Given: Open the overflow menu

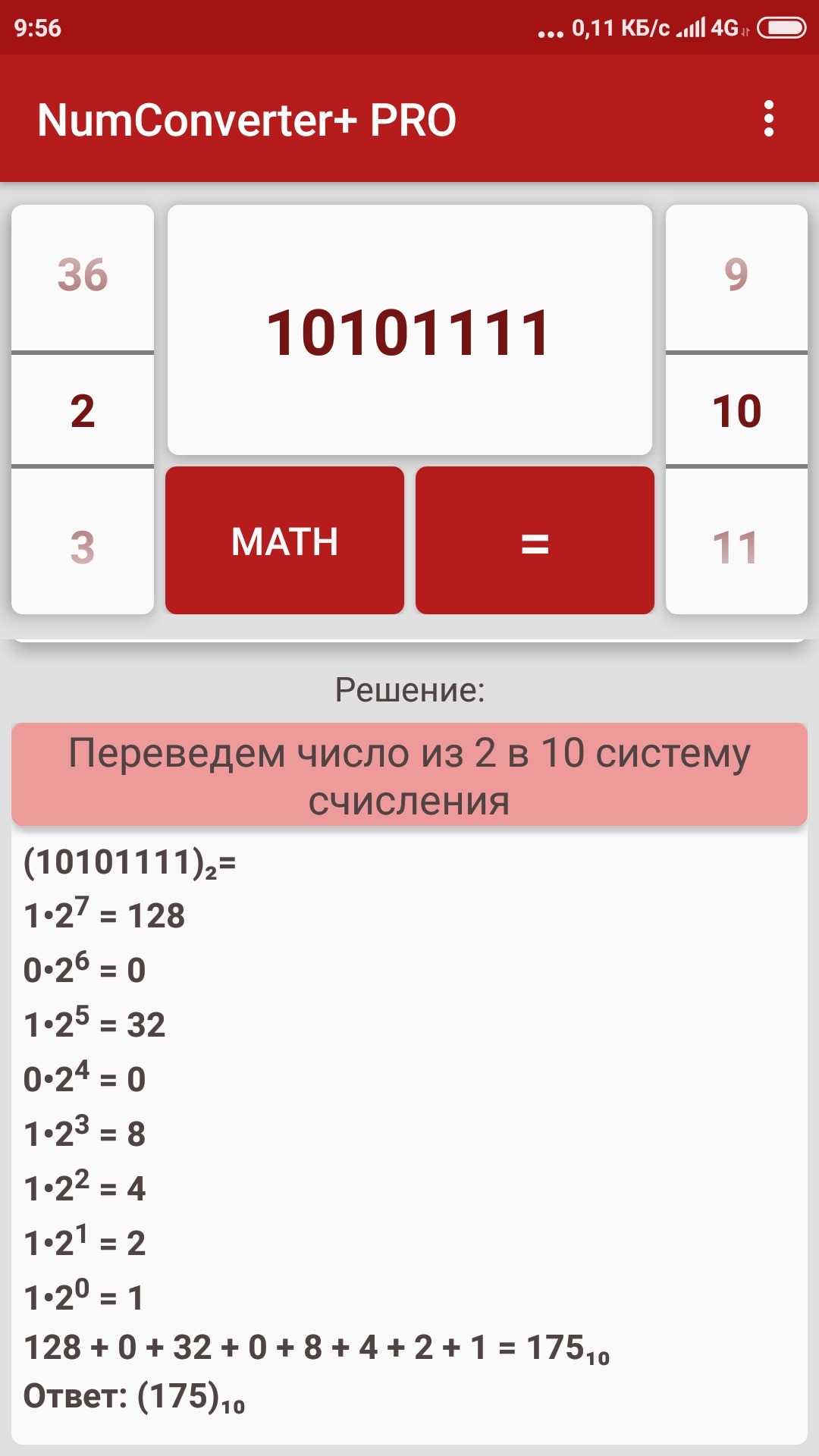Looking at the screenshot, I should [x=769, y=119].
